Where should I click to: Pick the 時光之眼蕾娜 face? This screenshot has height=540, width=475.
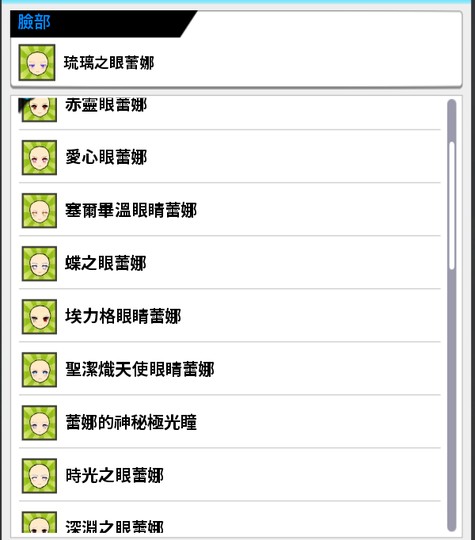229,475
